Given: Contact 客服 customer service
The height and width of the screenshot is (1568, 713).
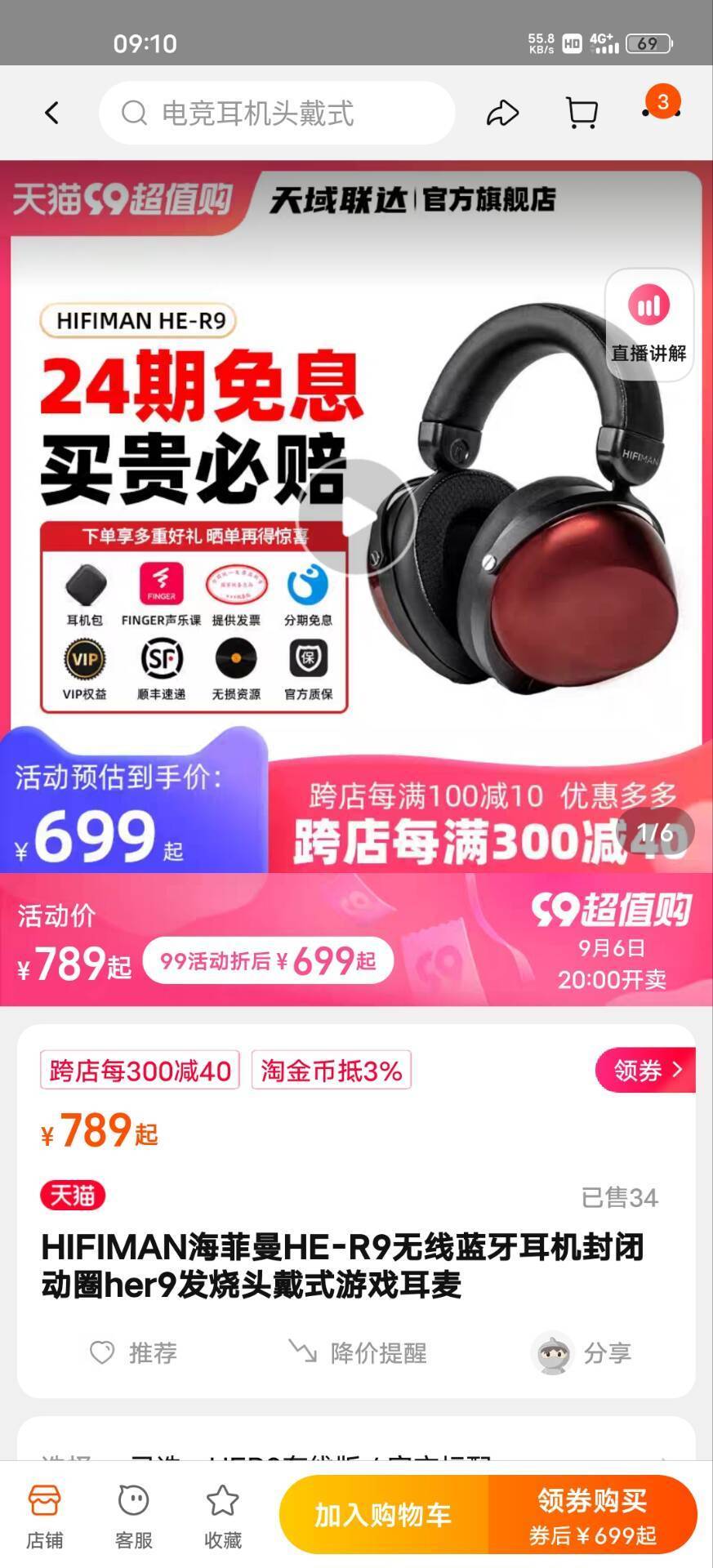Looking at the screenshot, I should [x=133, y=1516].
